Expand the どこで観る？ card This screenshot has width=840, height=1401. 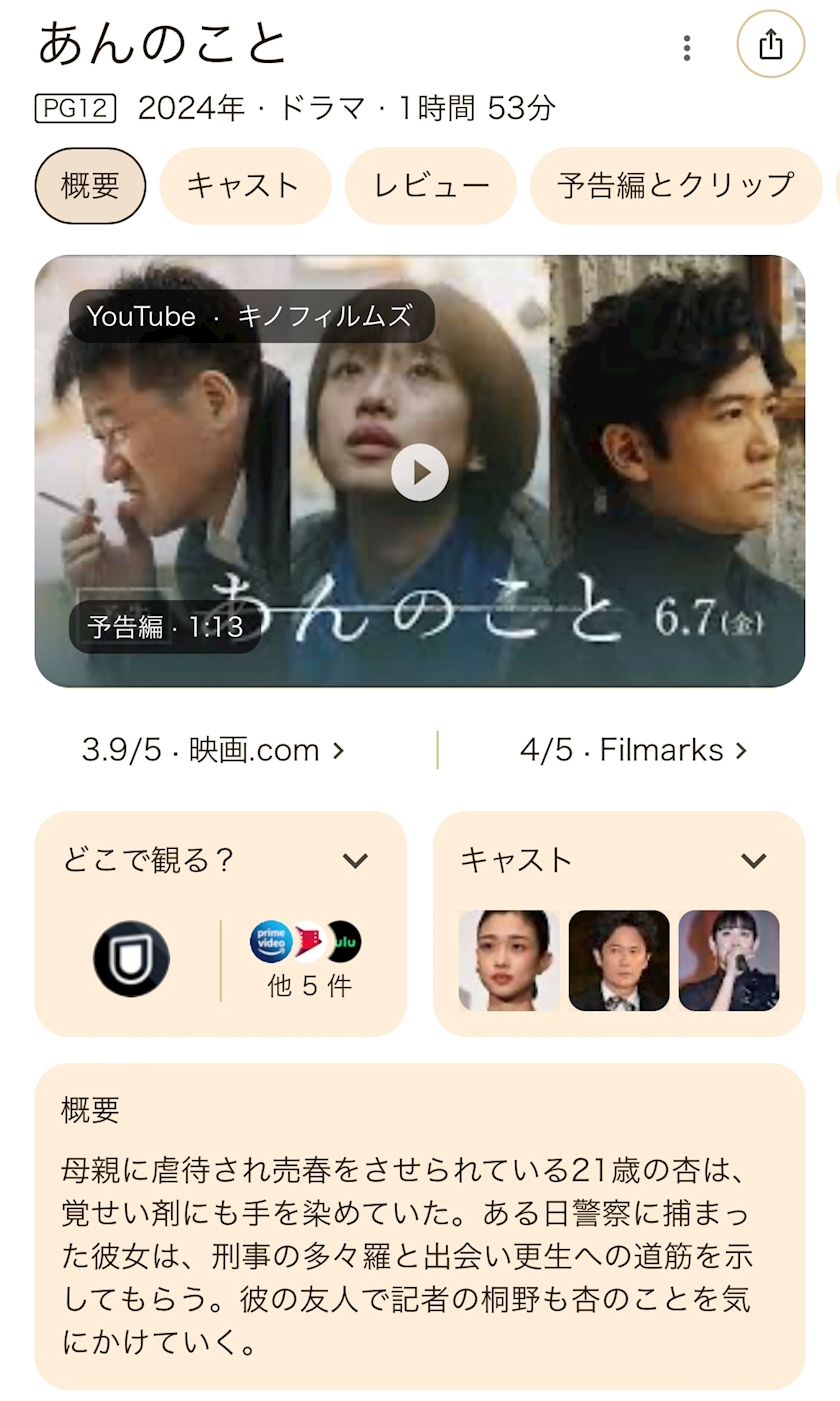coord(355,860)
